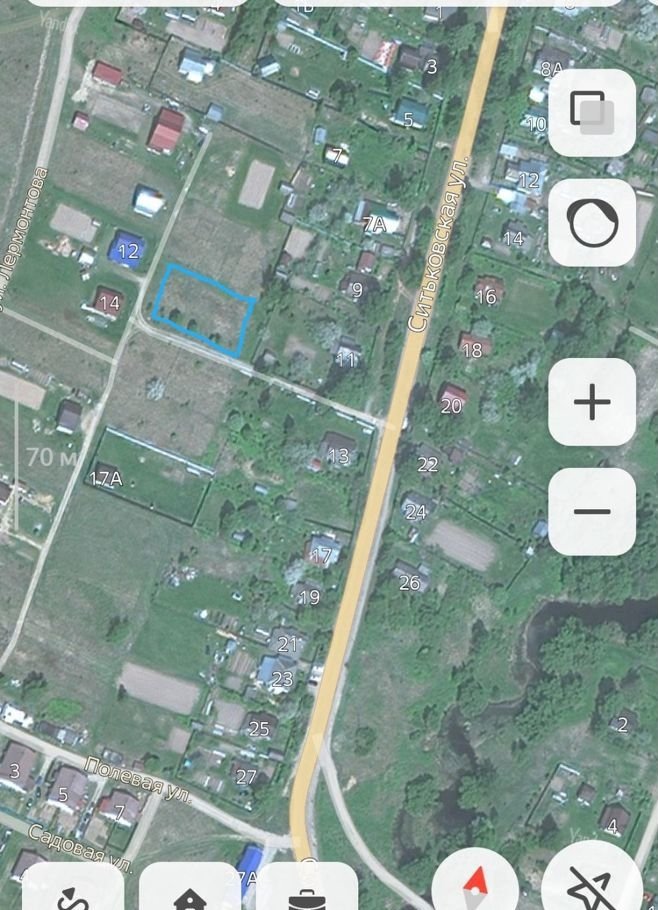658x910 pixels.
Task: Zoom out with the minus button
Action: [x=592, y=511]
